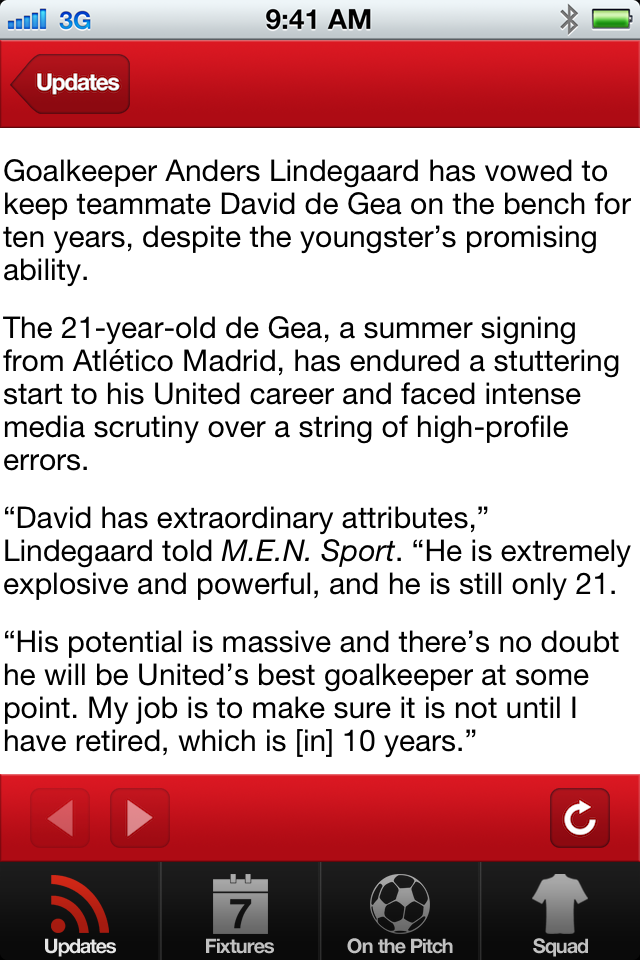
Task: Switch to the Updates tab
Action: click(80, 912)
